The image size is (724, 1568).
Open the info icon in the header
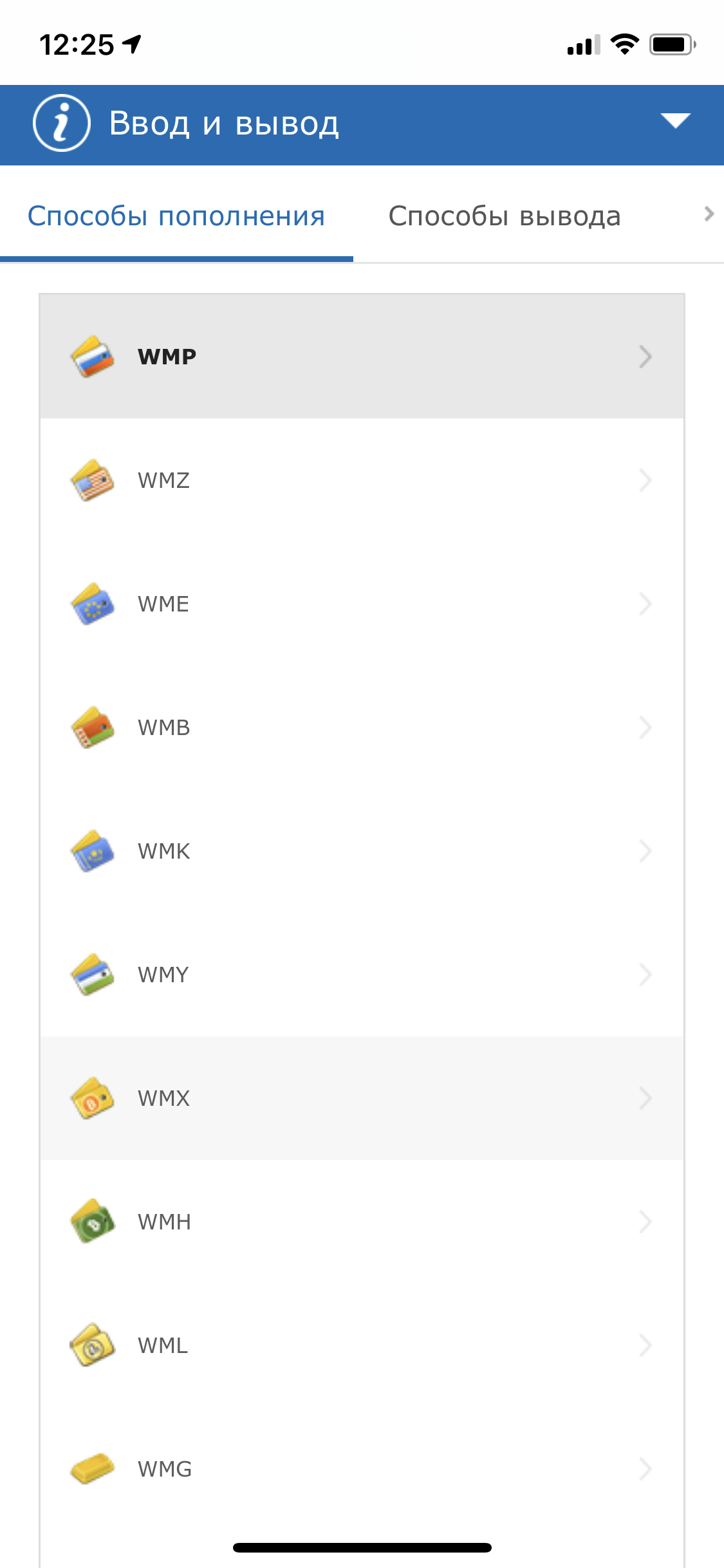[x=61, y=123]
